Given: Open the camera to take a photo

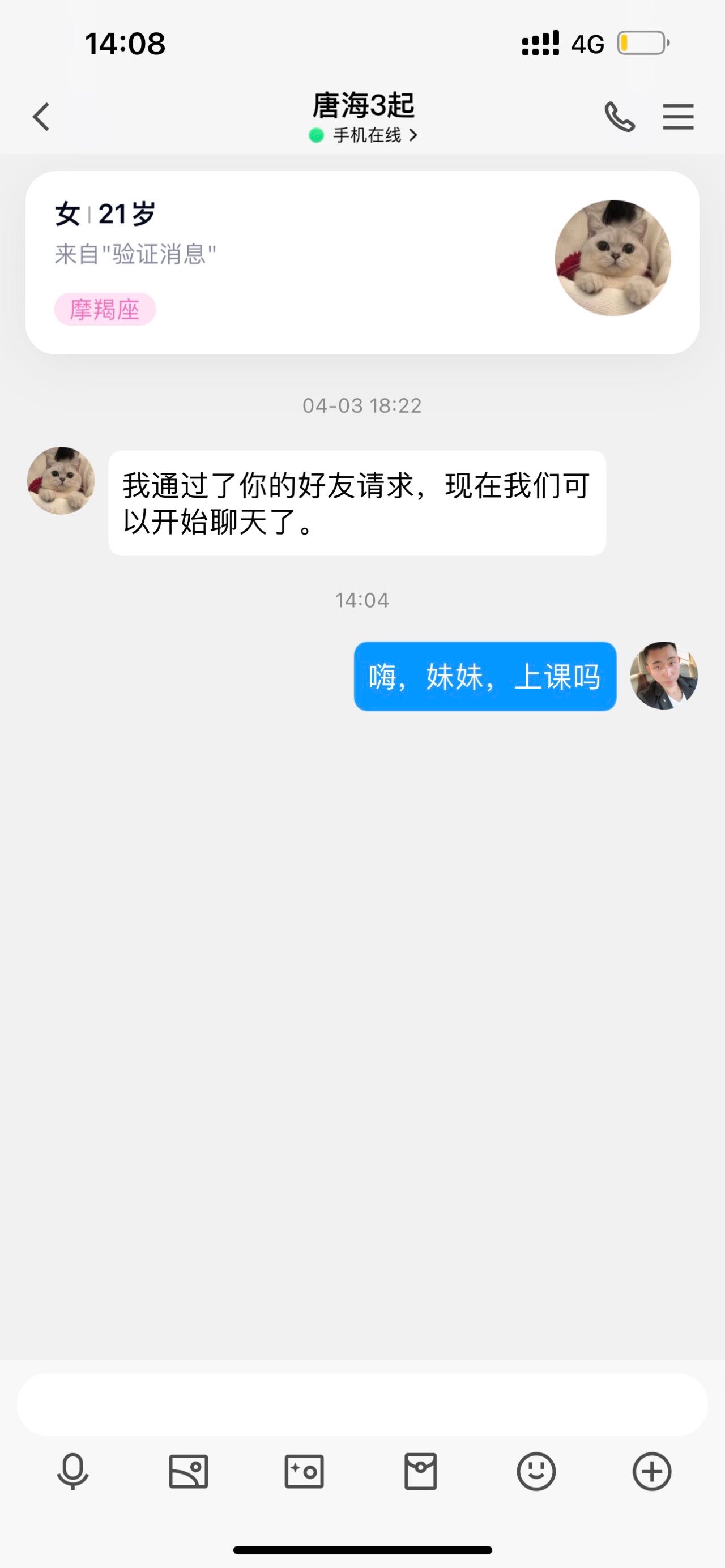Looking at the screenshot, I should 304,1472.
